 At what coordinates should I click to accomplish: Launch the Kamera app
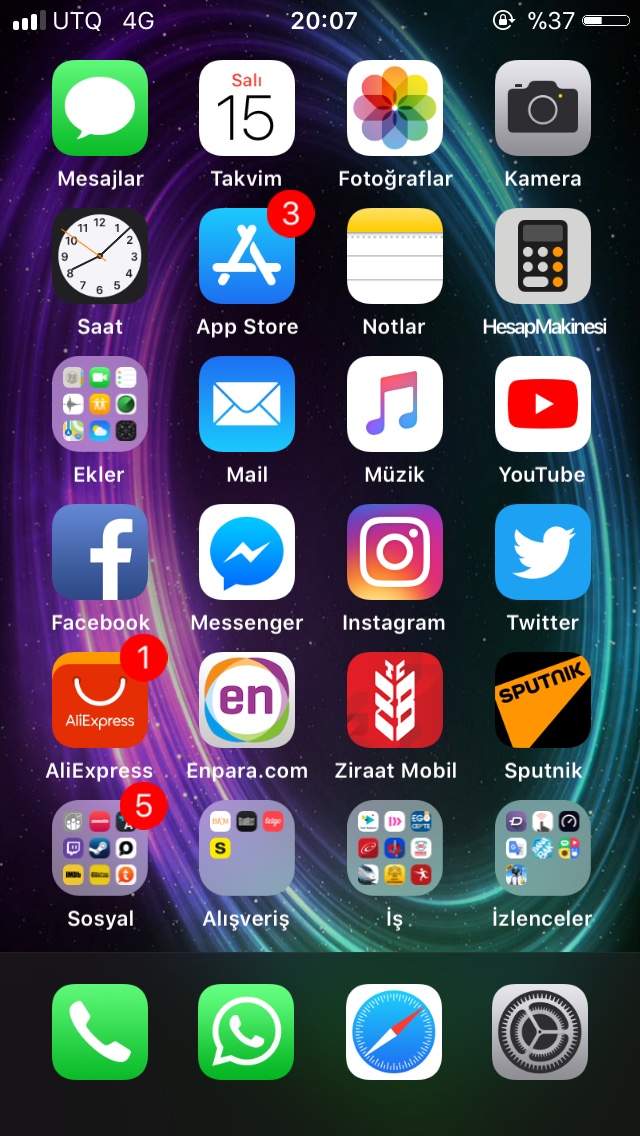[x=543, y=108]
